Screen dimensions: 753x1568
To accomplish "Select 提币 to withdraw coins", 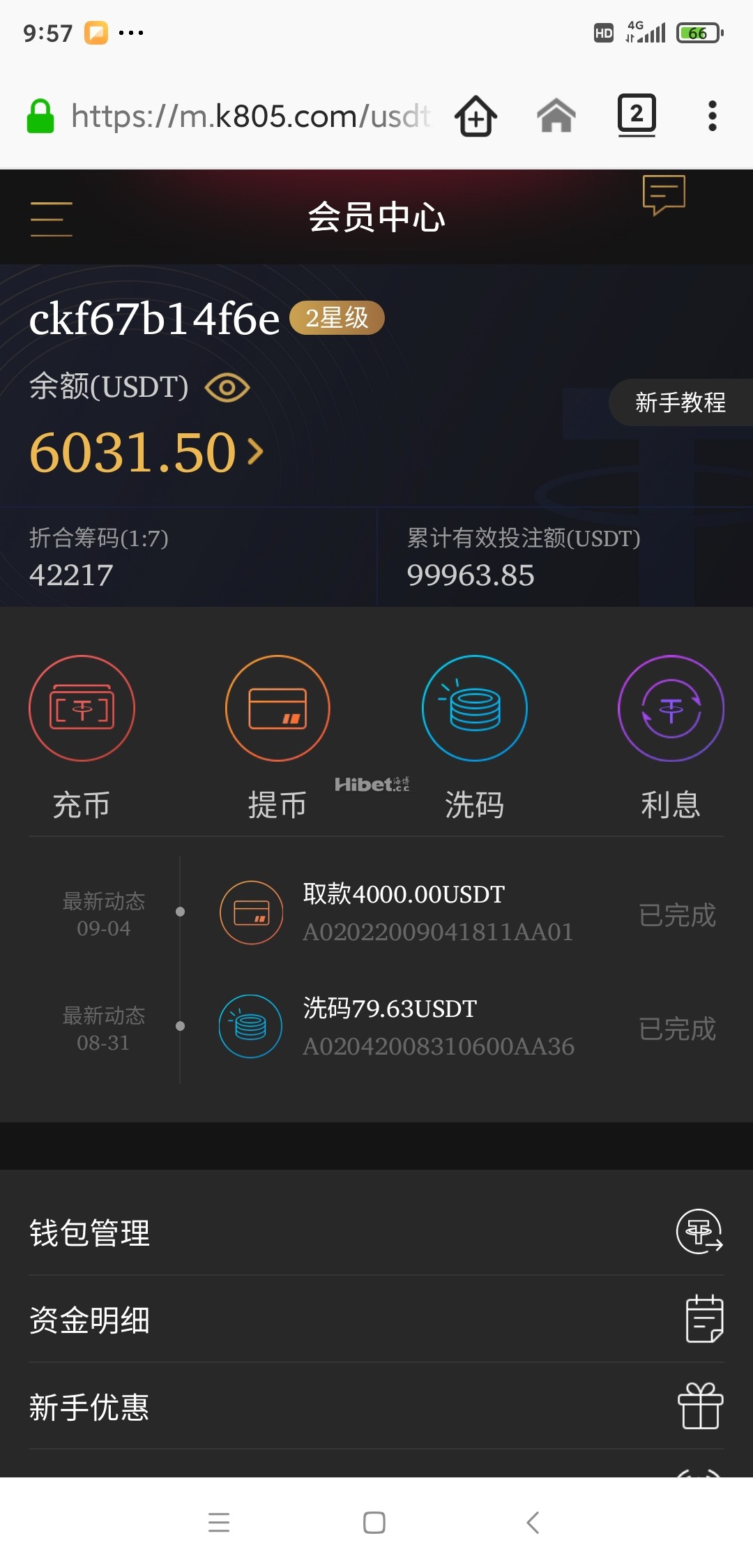I will click(277, 737).
